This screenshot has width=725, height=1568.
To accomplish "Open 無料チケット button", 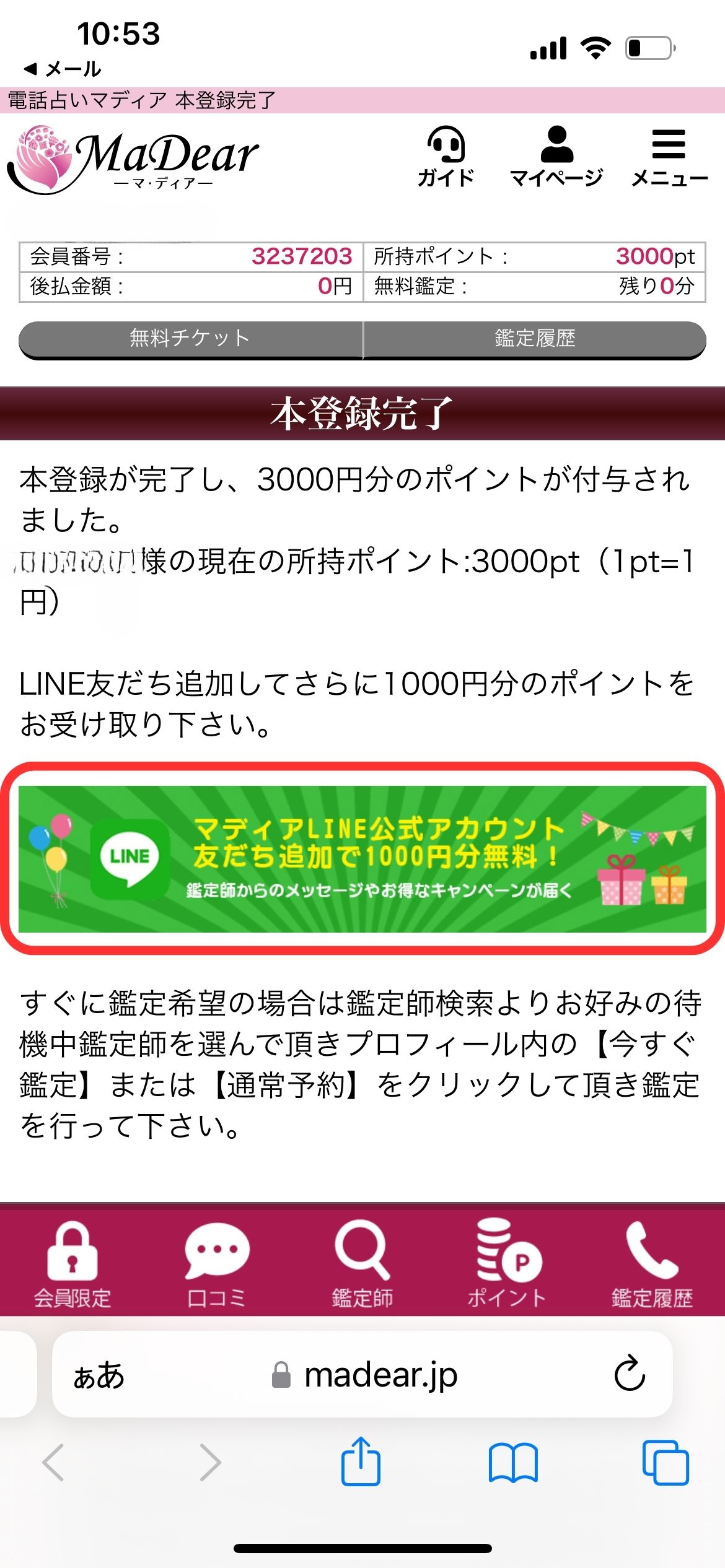I will click(x=190, y=338).
